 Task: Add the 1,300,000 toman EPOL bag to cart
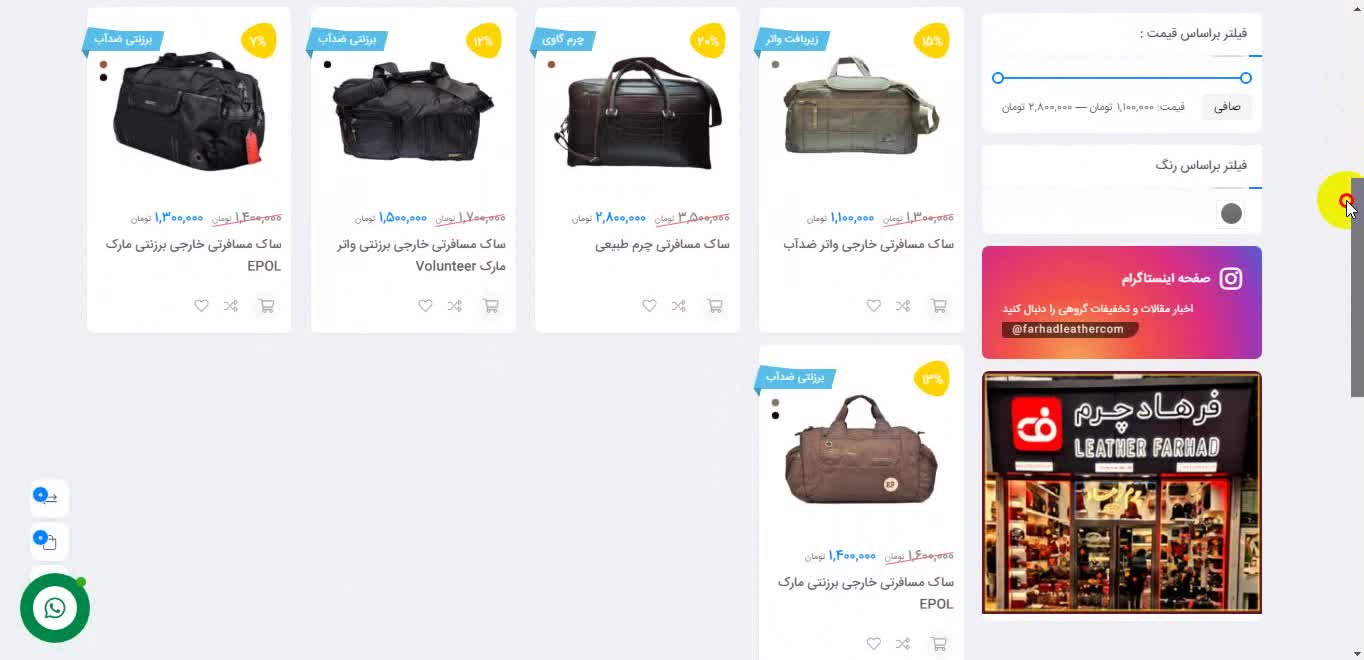point(266,306)
